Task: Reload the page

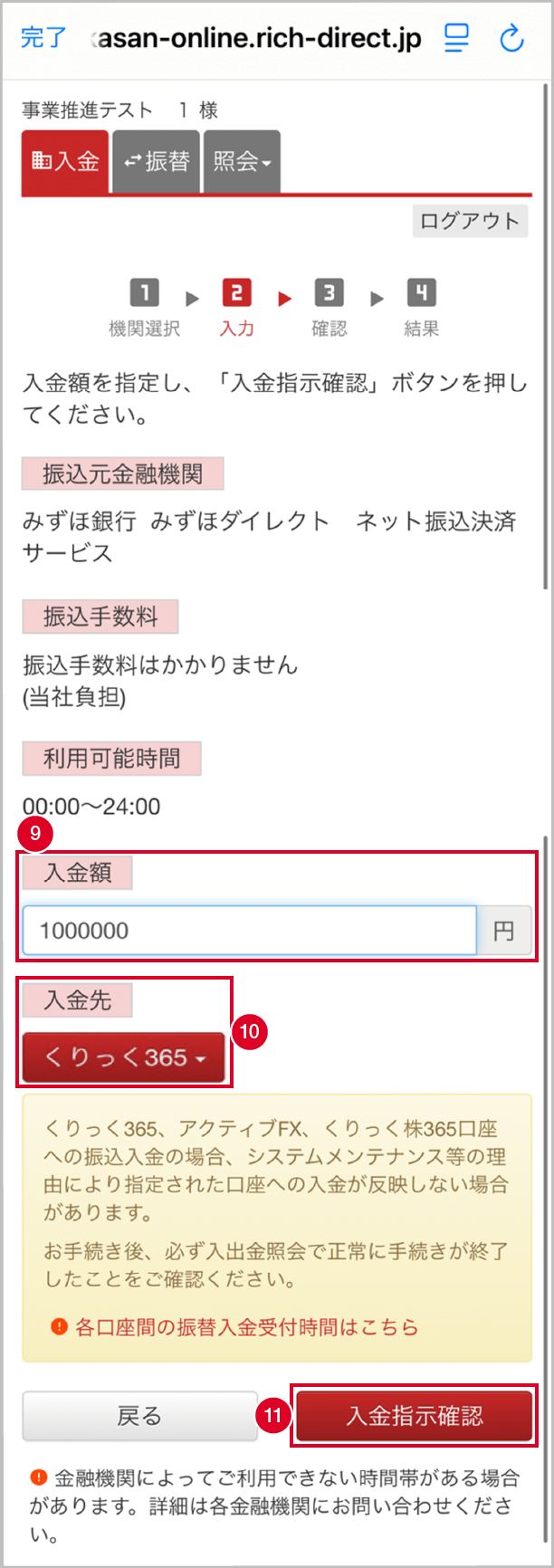Action: 511,38
